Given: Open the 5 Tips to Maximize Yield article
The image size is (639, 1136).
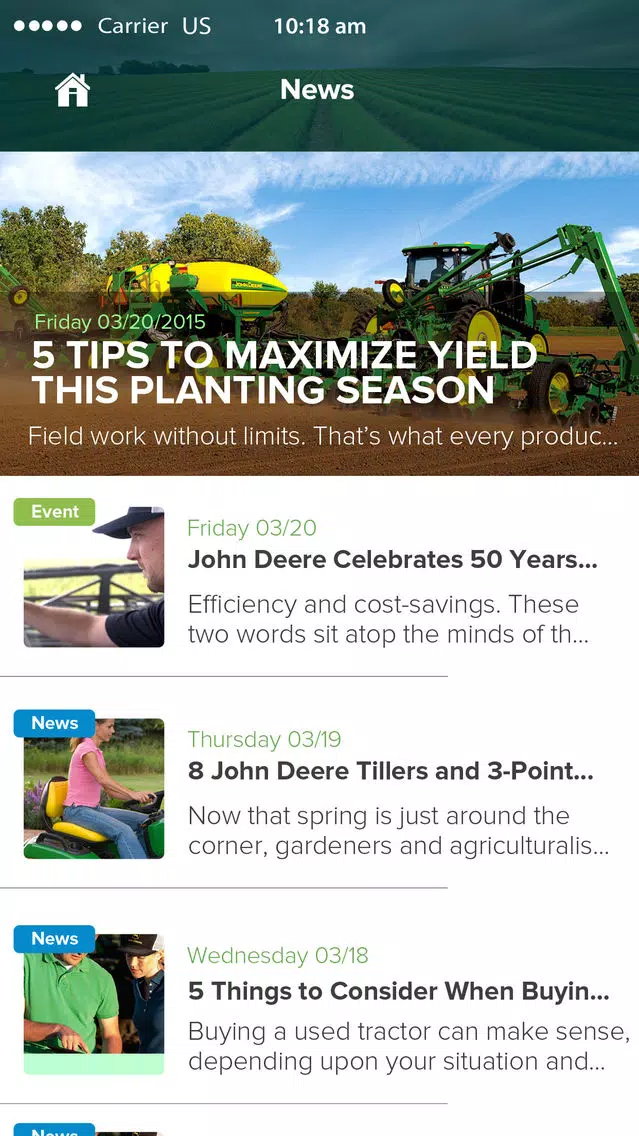Looking at the screenshot, I should pyautogui.click(x=320, y=314).
